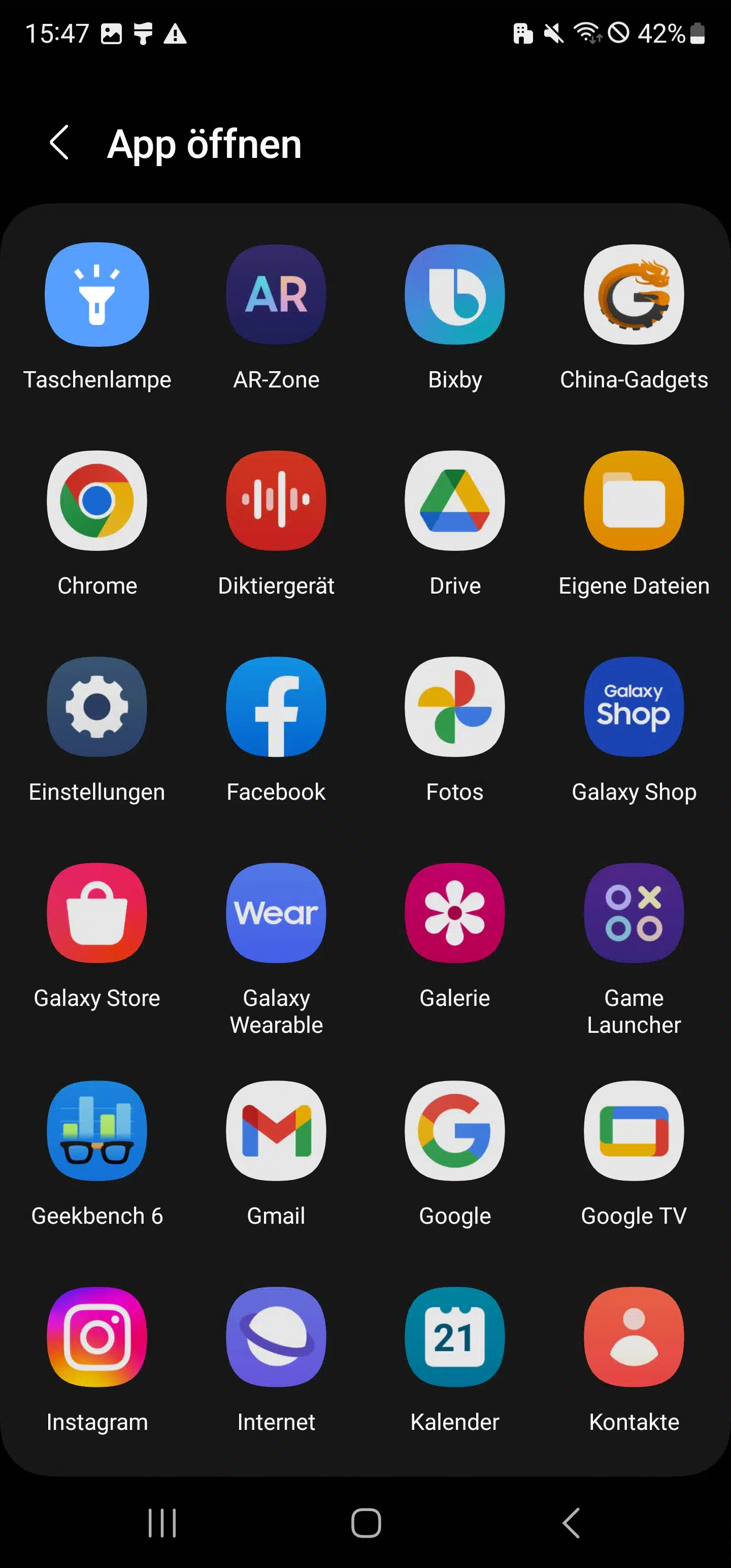Tap the Galerie app icon

pyautogui.click(x=455, y=913)
